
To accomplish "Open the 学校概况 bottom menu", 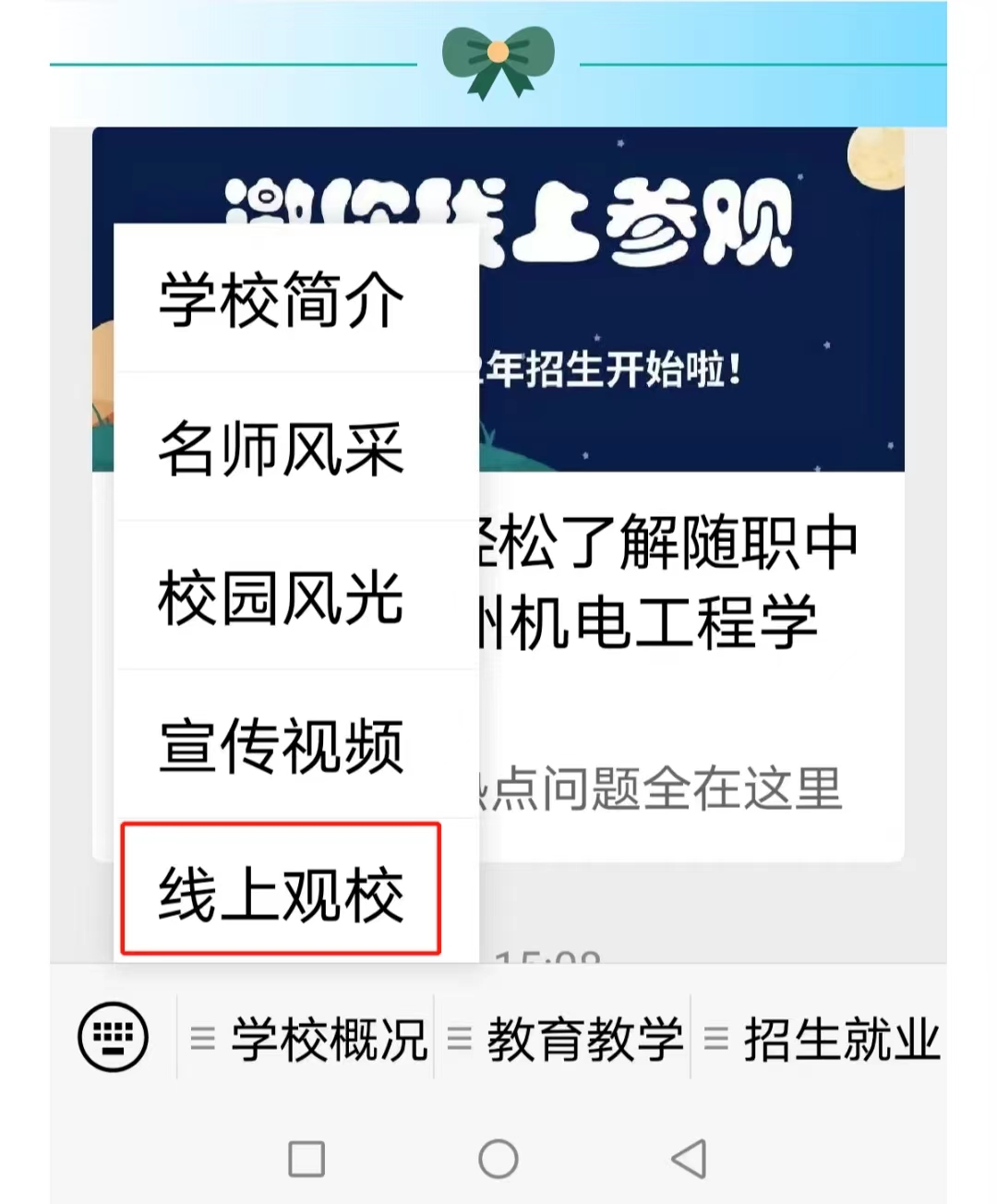I will pyautogui.click(x=309, y=1039).
